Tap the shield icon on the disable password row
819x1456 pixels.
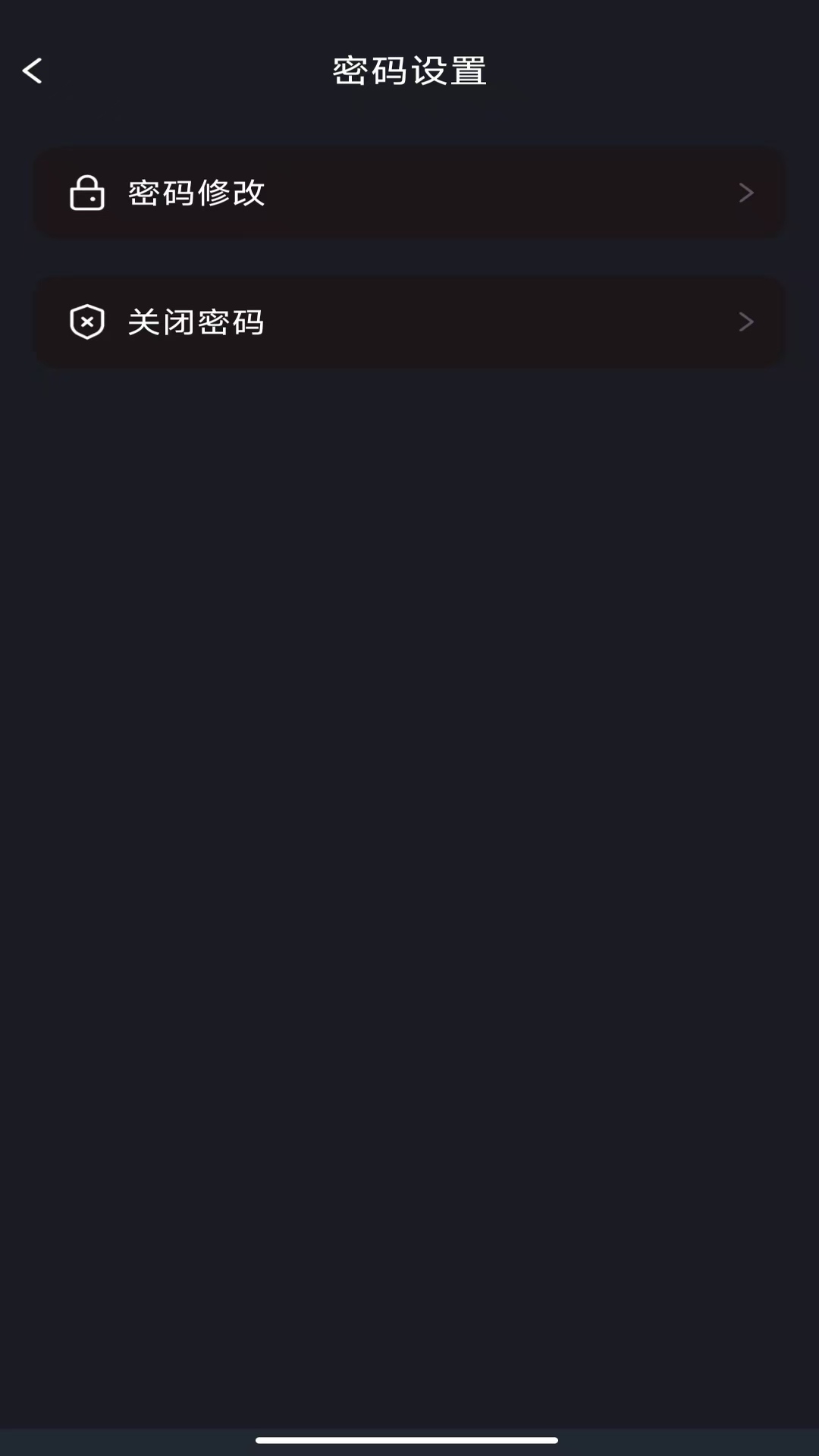[x=86, y=322]
